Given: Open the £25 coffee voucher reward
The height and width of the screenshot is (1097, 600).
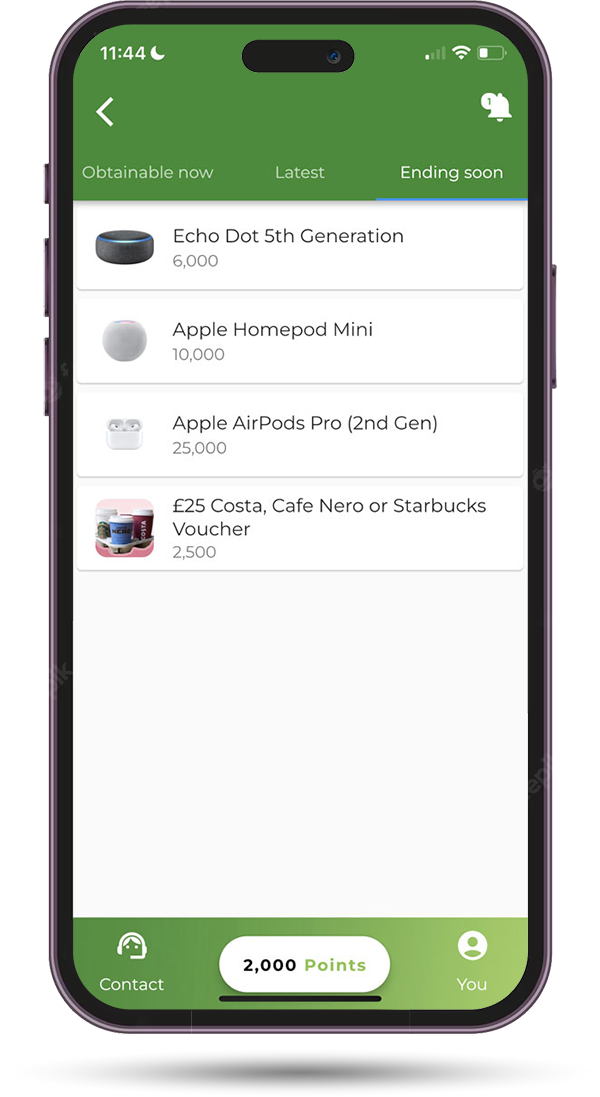Looking at the screenshot, I should tap(299, 527).
